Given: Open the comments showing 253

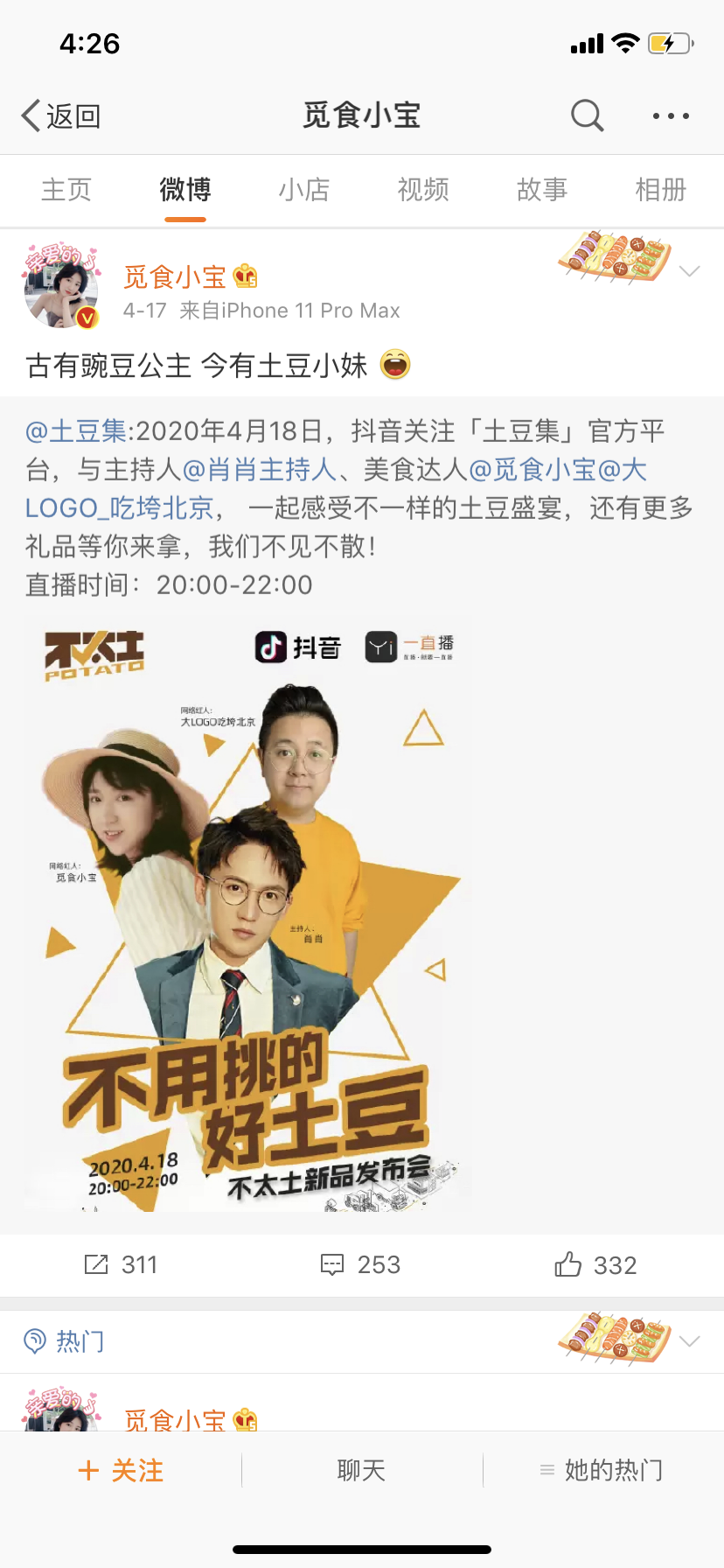Looking at the screenshot, I should pyautogui.click(x=360, y=1265).
